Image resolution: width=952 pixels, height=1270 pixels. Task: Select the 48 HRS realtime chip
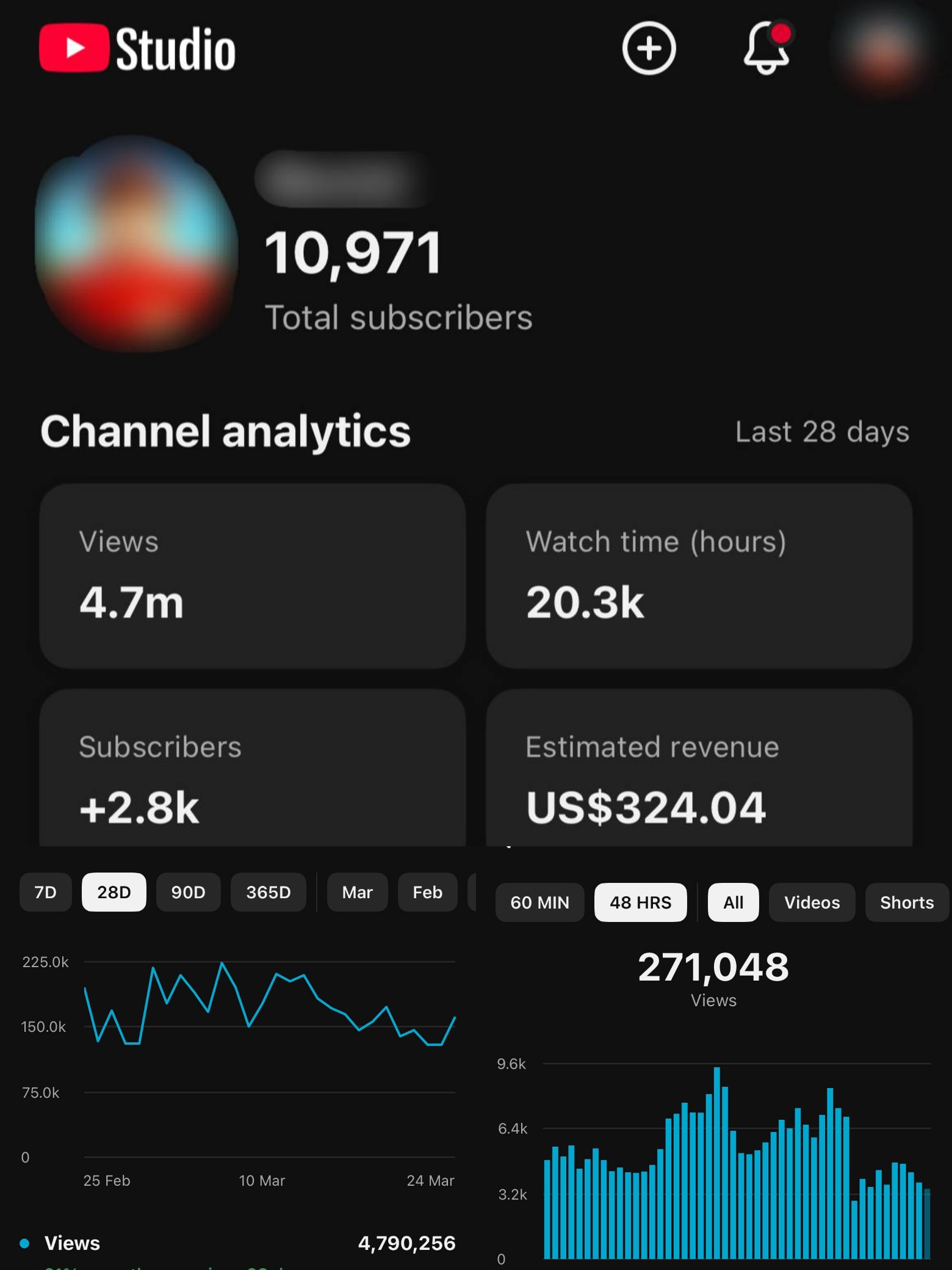coord(640,902)
